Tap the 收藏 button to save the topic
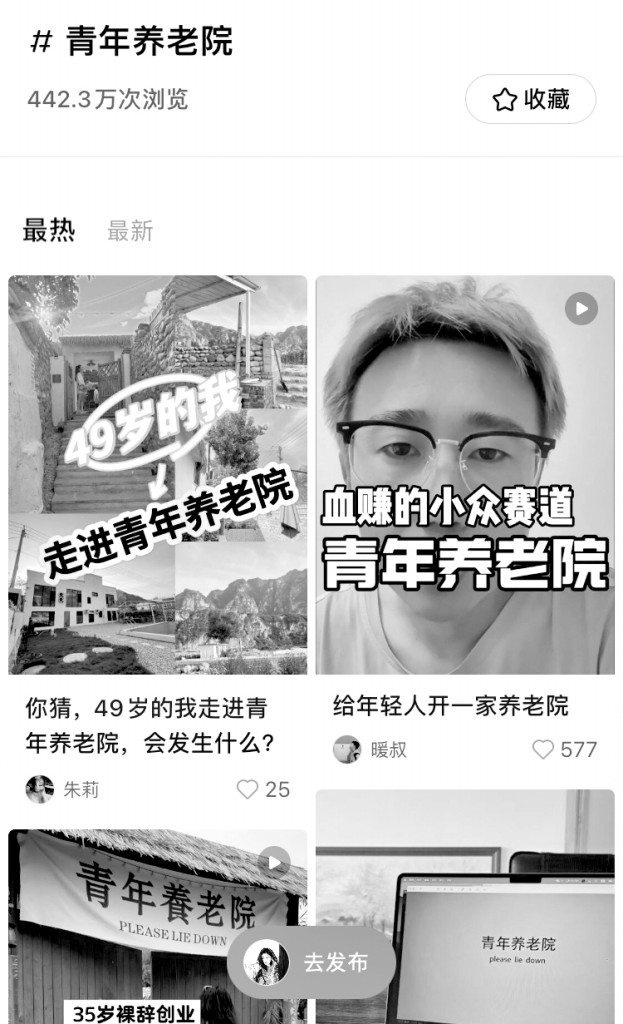Viewport: 623px width, 1024px height. click(530, 99)
